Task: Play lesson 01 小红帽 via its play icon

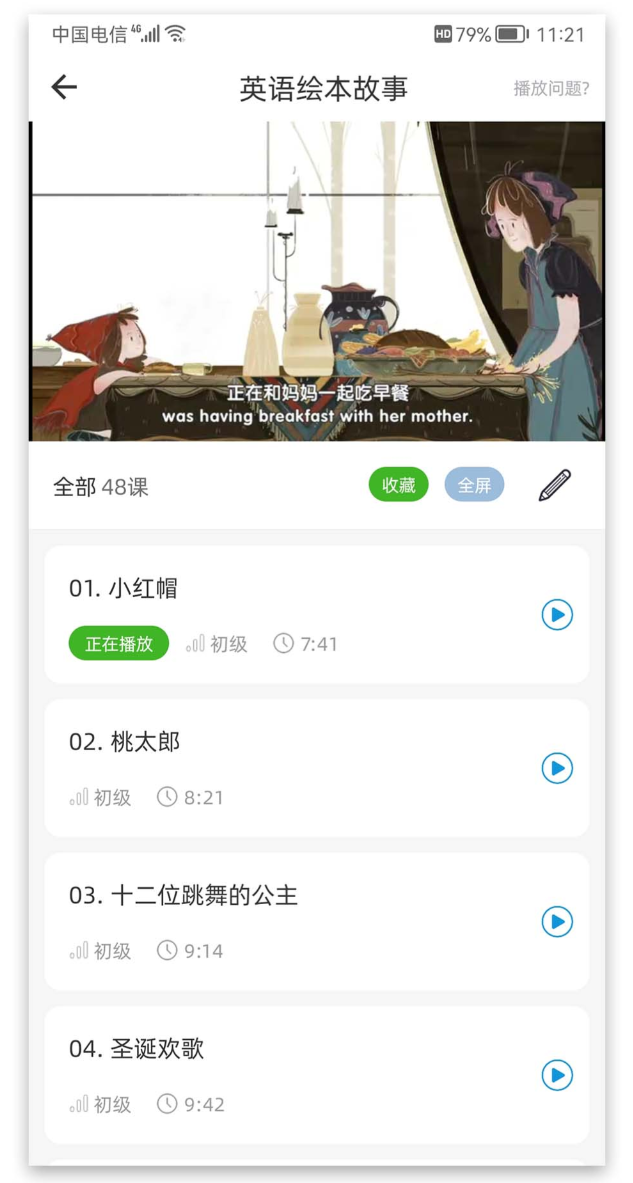Action: pos(557,615)
